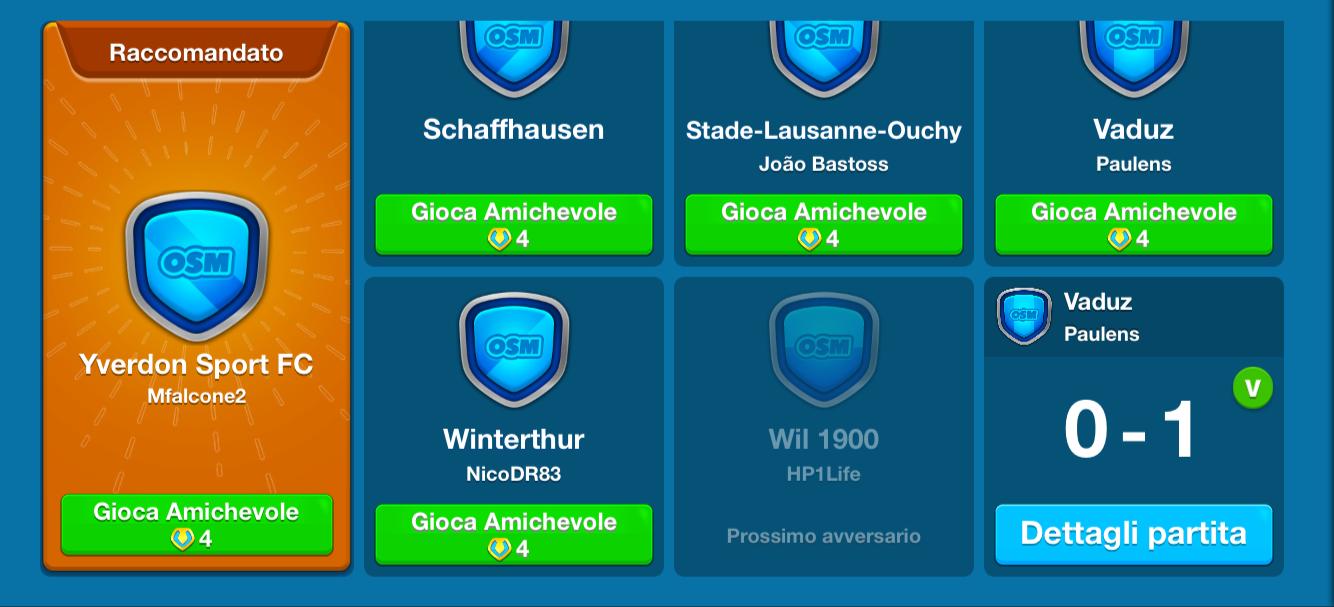Open Dettagli partita for the Vaduz match

pyautogui.click(x=1133, y=534)
